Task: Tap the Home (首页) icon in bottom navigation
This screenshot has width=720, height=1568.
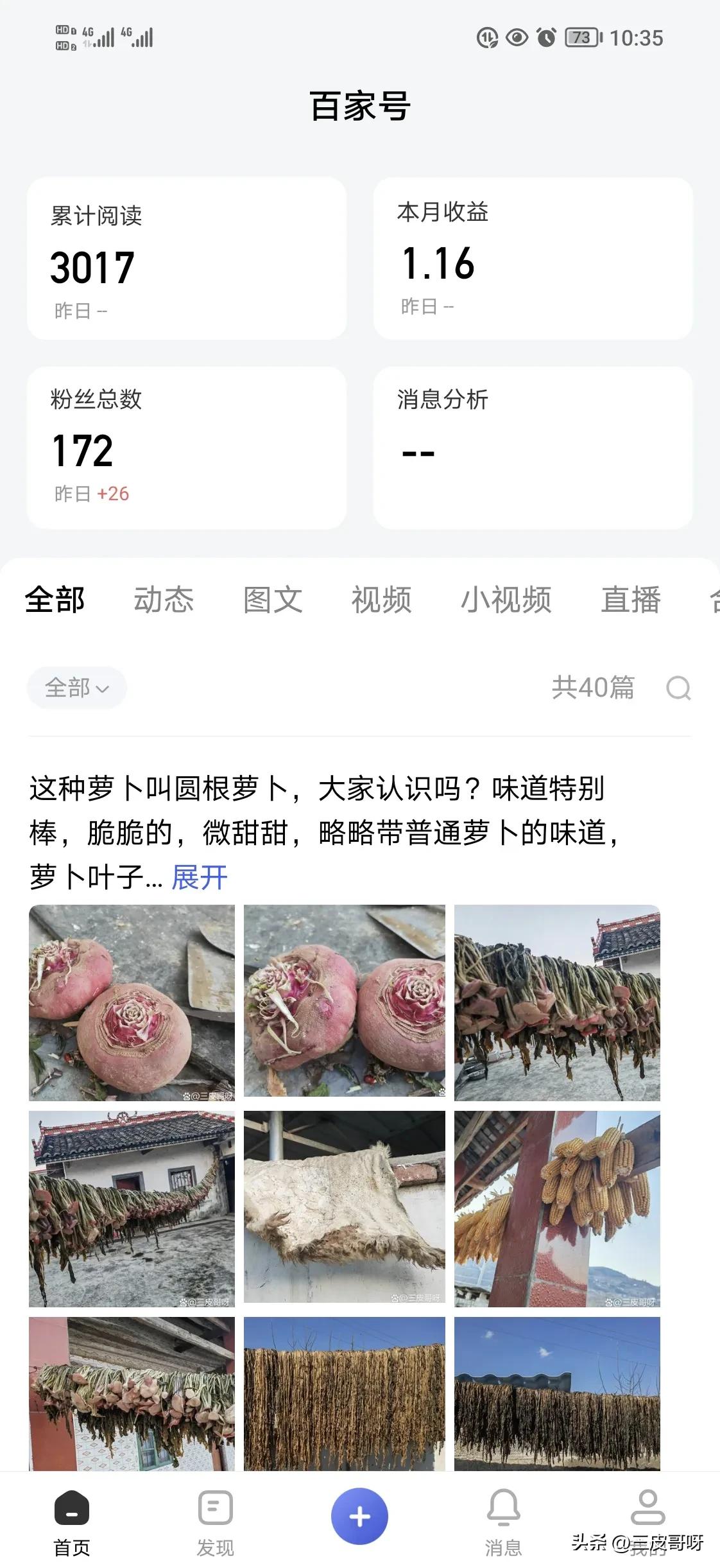Action: [73, 1509]
